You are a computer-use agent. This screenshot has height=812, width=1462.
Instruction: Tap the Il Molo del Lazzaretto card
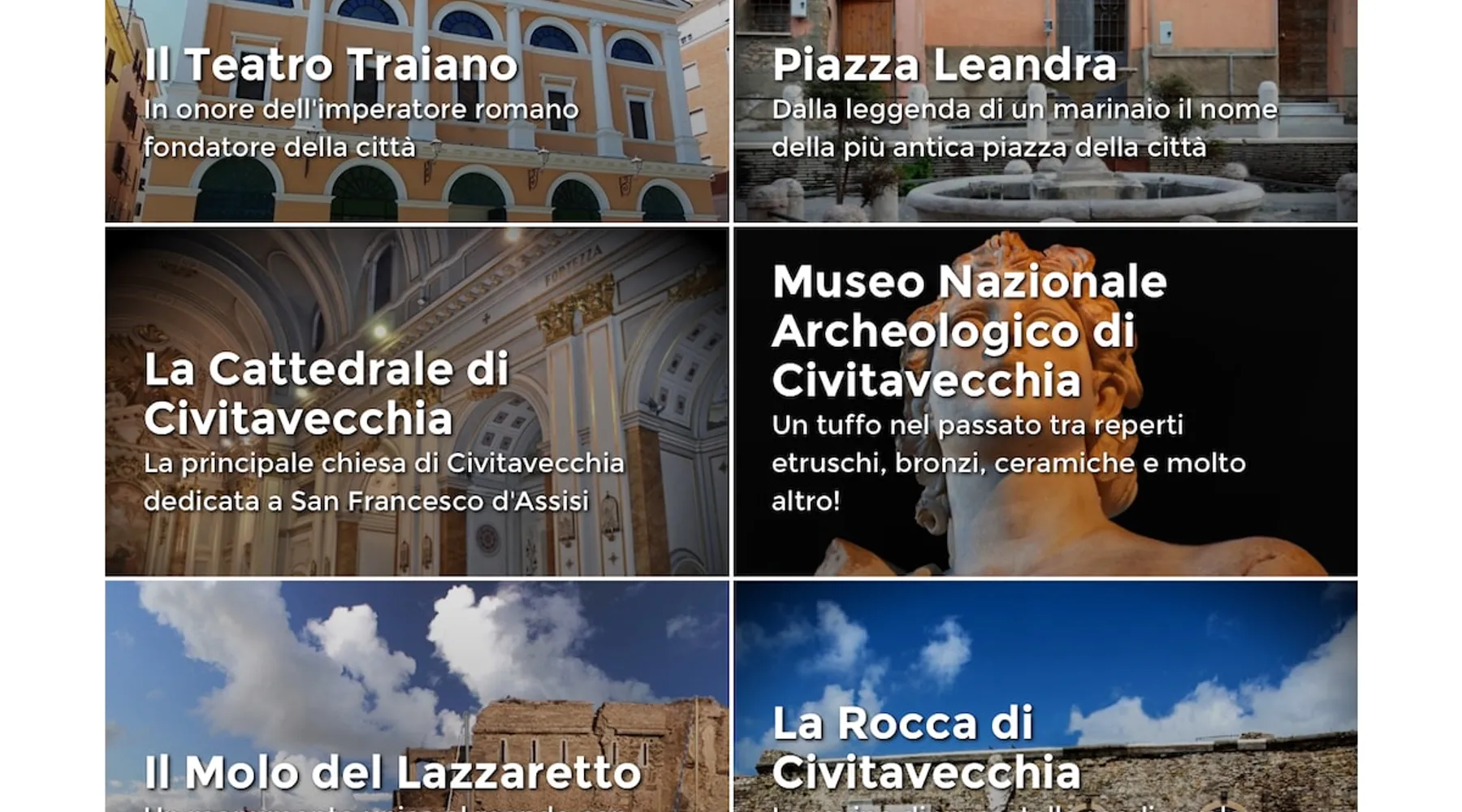417,698
